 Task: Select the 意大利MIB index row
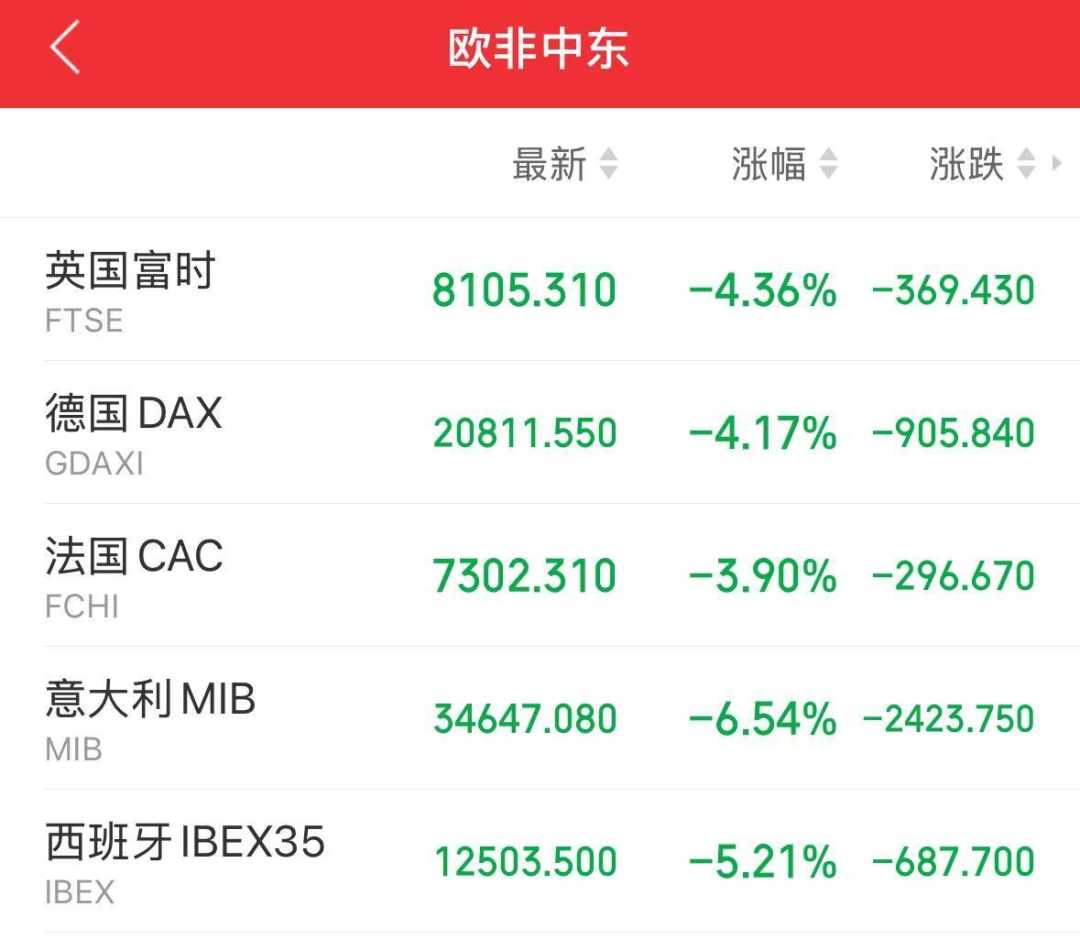coord(150,718)
